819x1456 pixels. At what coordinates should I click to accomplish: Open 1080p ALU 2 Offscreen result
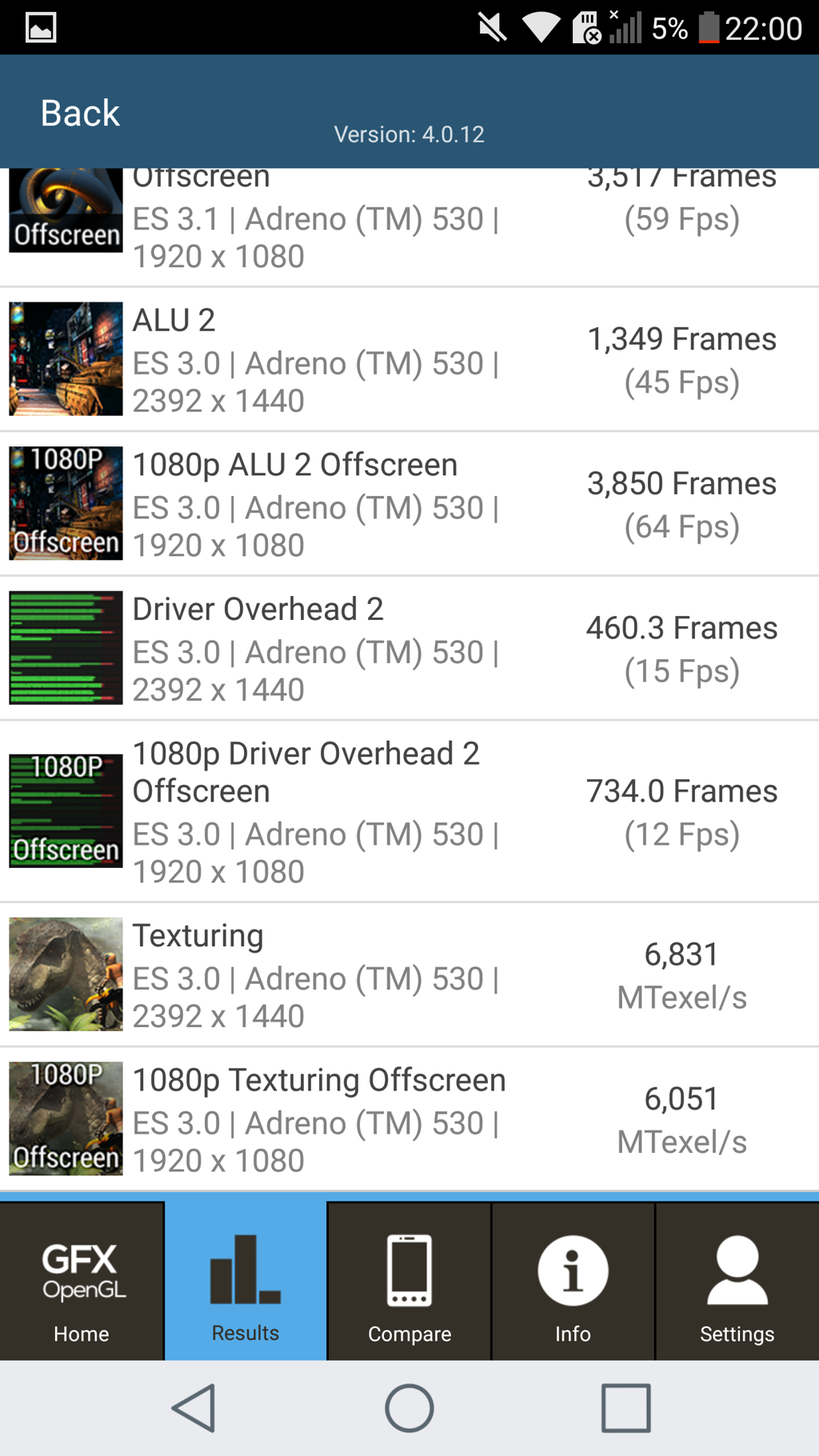[408, 504]
